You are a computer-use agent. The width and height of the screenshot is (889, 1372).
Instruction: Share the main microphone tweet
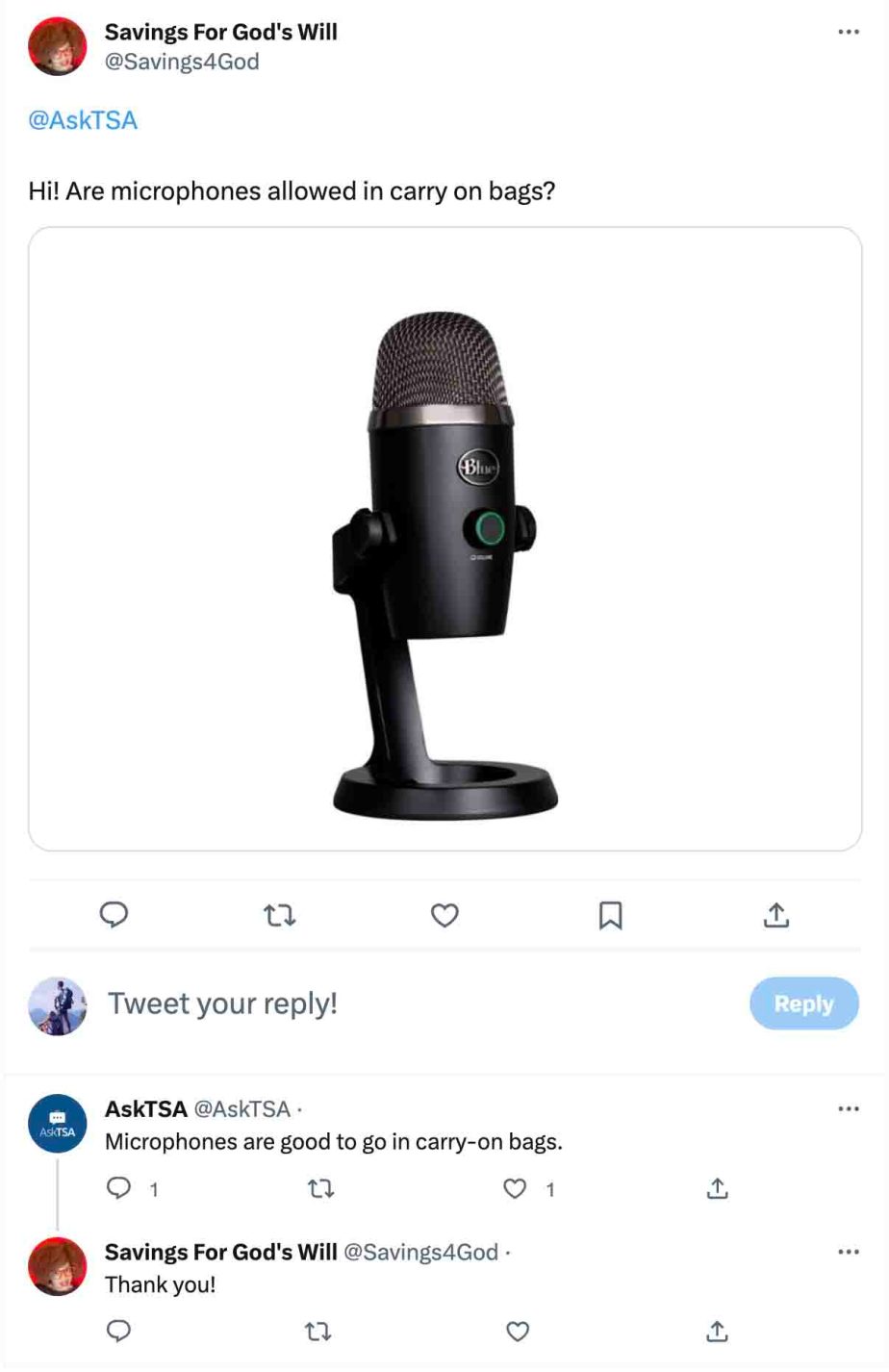pos(776,914)
